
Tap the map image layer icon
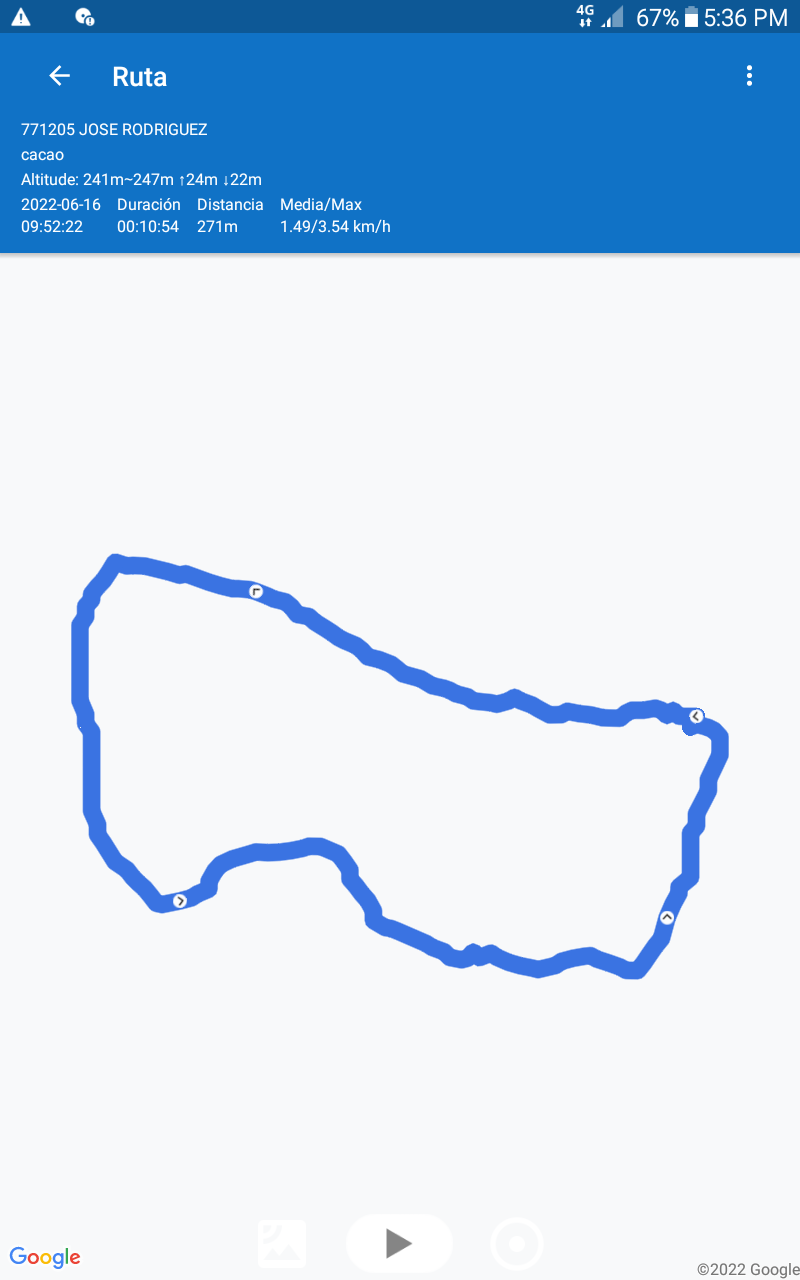tap(282, 1243)
